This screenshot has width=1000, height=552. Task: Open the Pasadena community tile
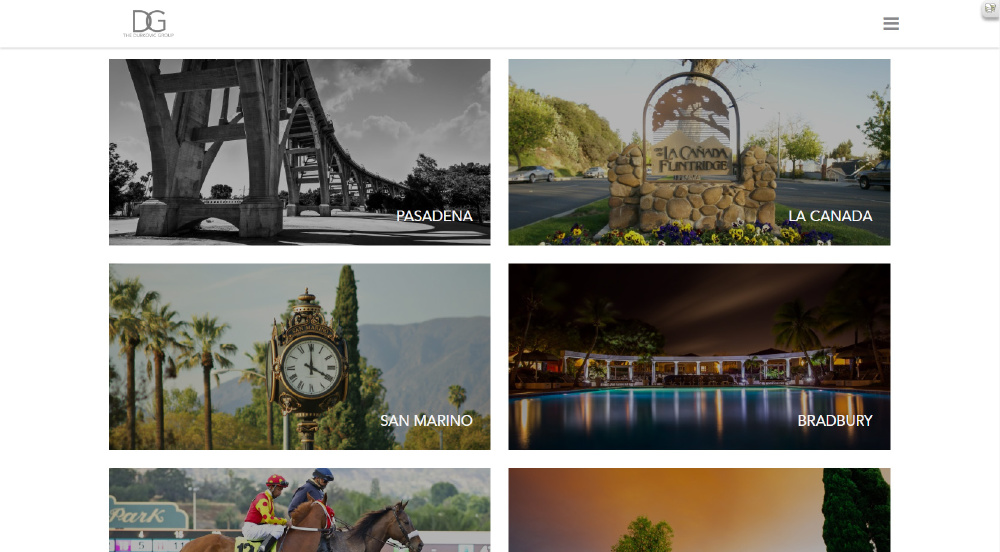(x=299, y=152)
